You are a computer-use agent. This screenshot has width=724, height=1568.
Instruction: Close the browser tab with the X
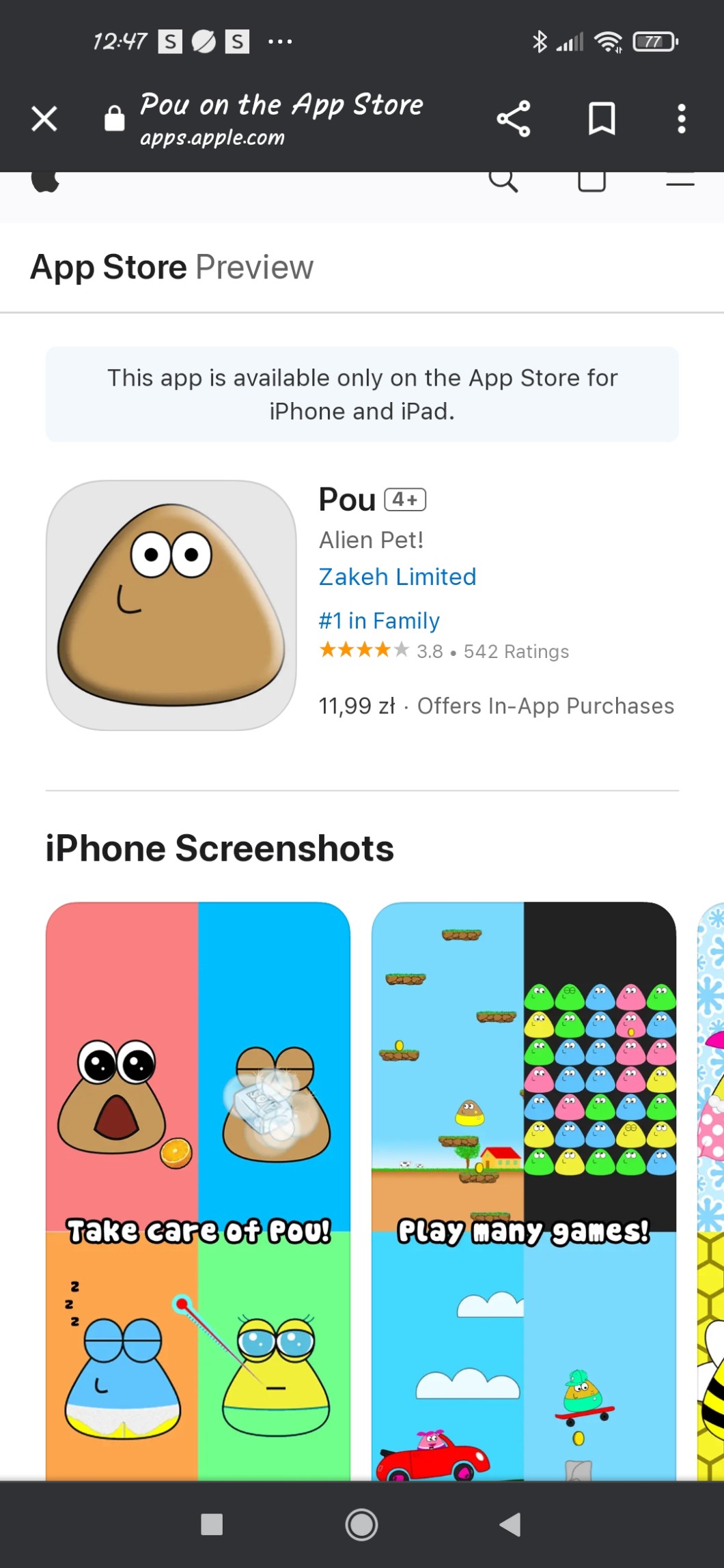click(x=44, y=119)
